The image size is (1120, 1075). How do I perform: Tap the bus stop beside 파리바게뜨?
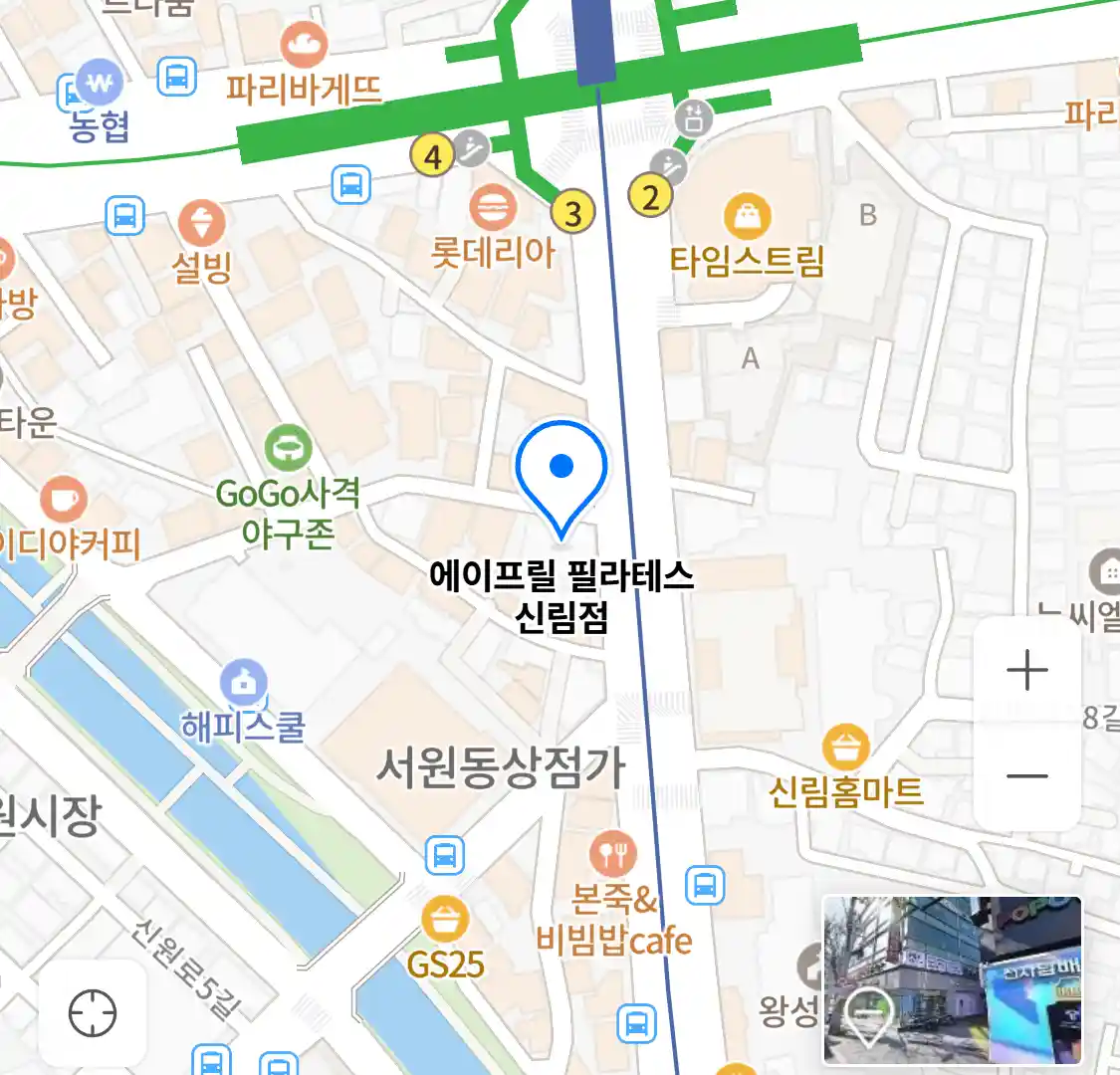[177, 76]
